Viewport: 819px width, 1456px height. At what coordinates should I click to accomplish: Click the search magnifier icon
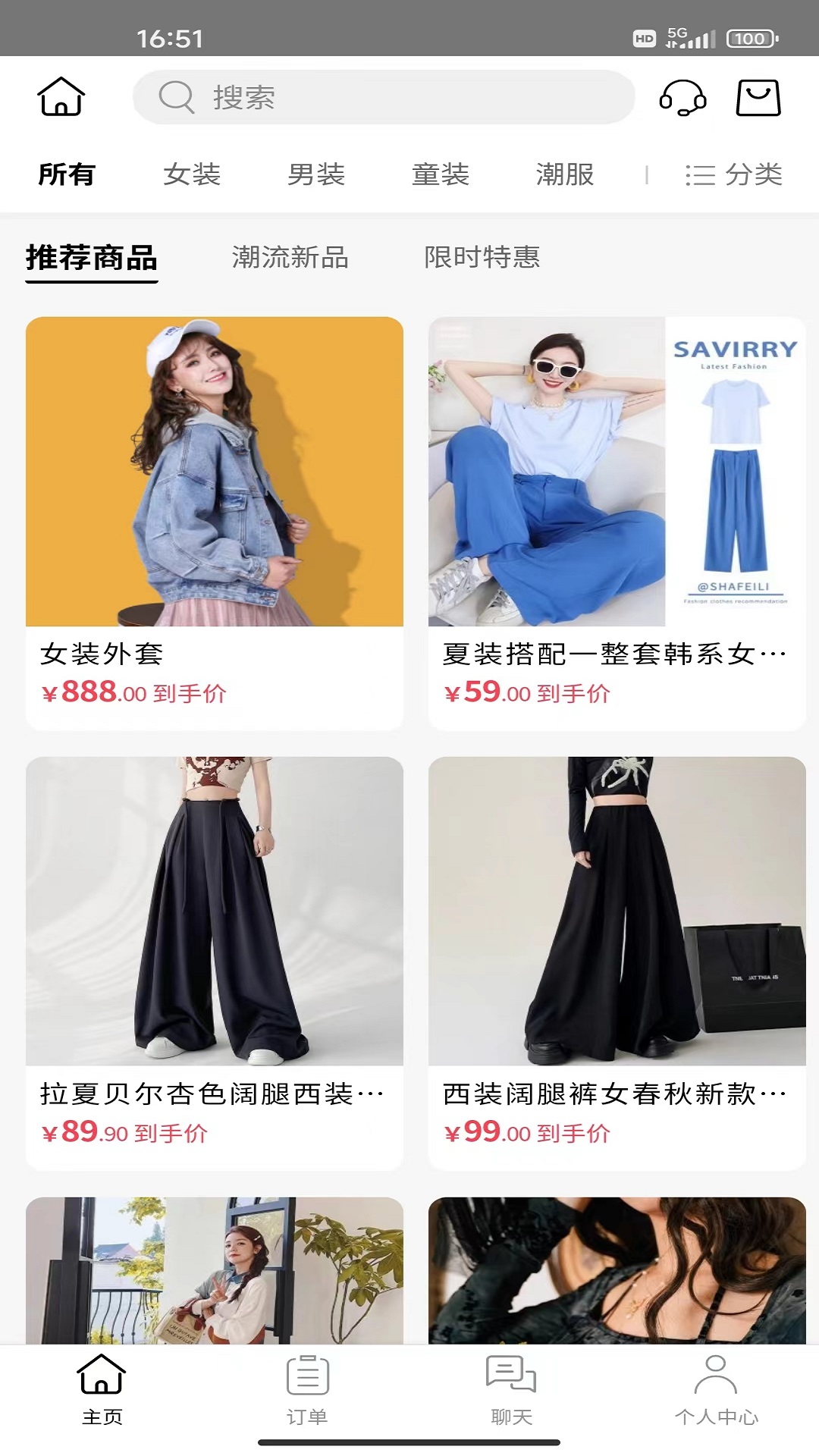point(176,97)
